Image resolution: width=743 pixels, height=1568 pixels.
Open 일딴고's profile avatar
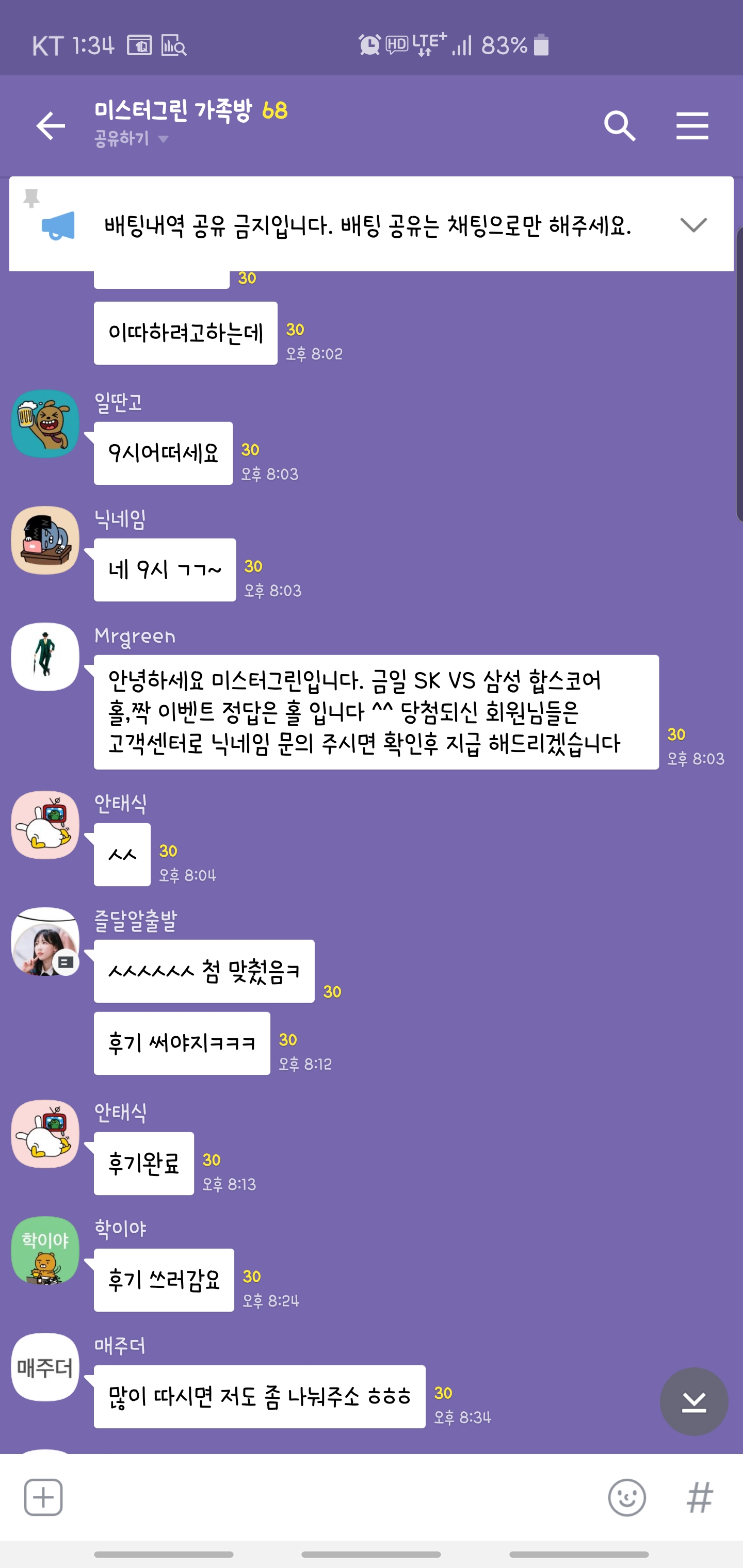click(45, 423)
